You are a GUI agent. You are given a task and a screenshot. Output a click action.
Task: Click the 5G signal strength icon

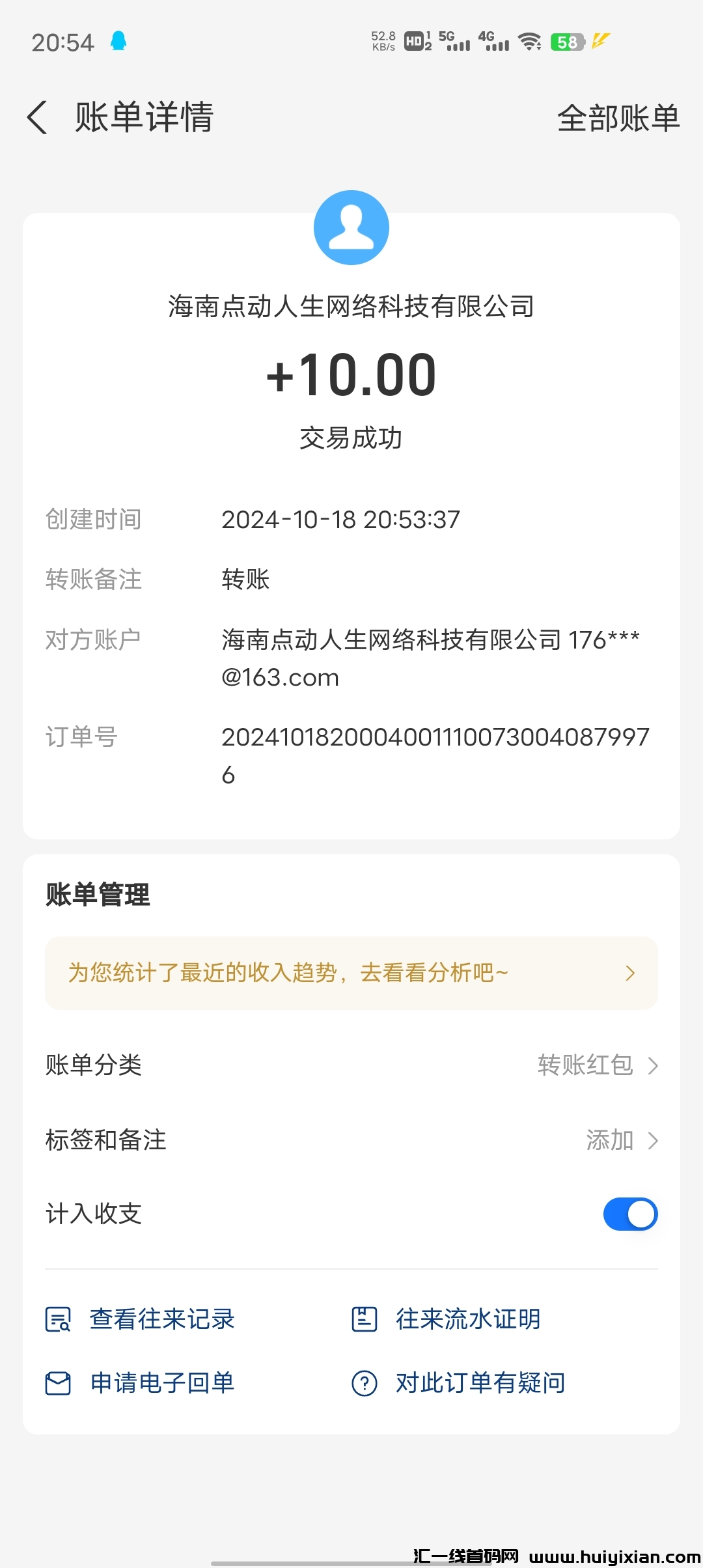(x=456, y=41)
